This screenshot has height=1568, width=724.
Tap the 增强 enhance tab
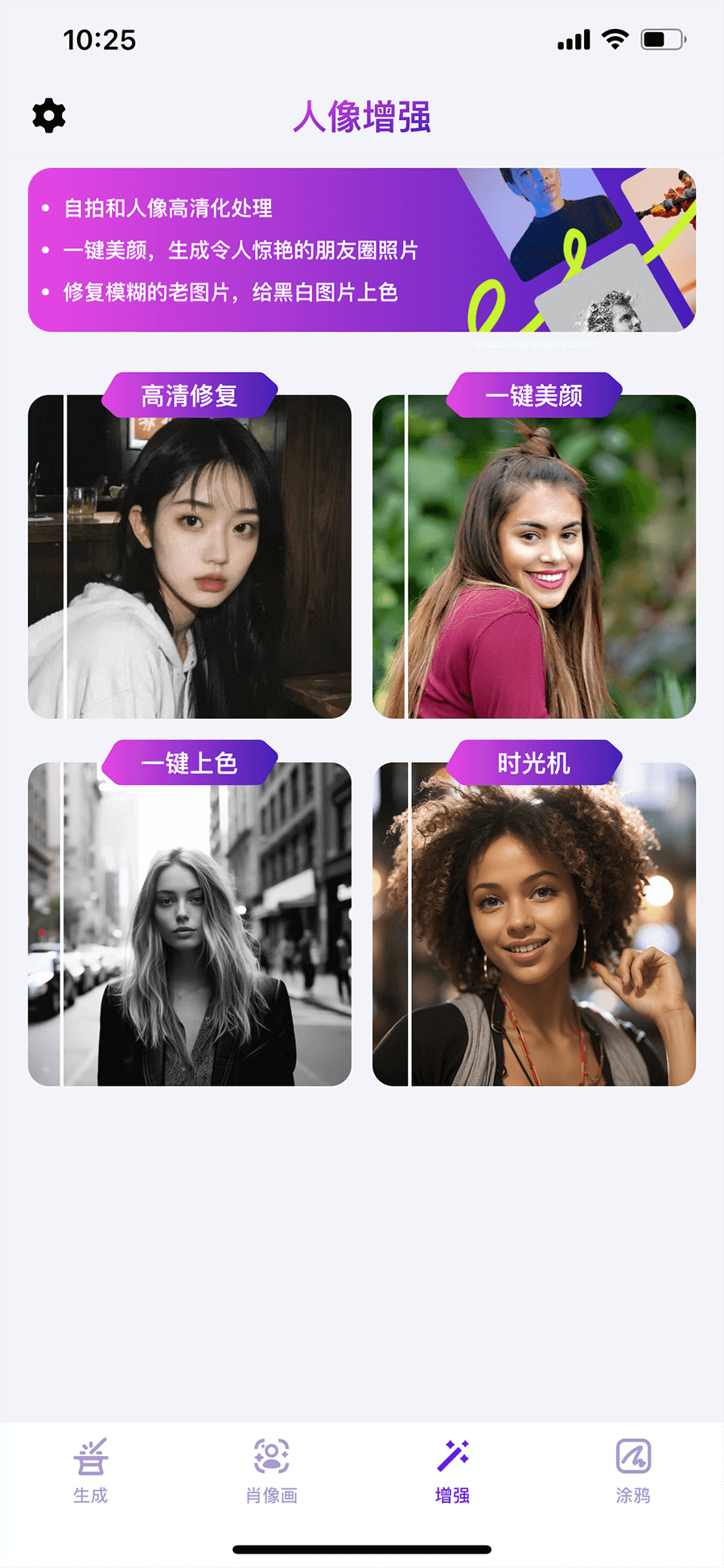click(x=452, y=1471)
